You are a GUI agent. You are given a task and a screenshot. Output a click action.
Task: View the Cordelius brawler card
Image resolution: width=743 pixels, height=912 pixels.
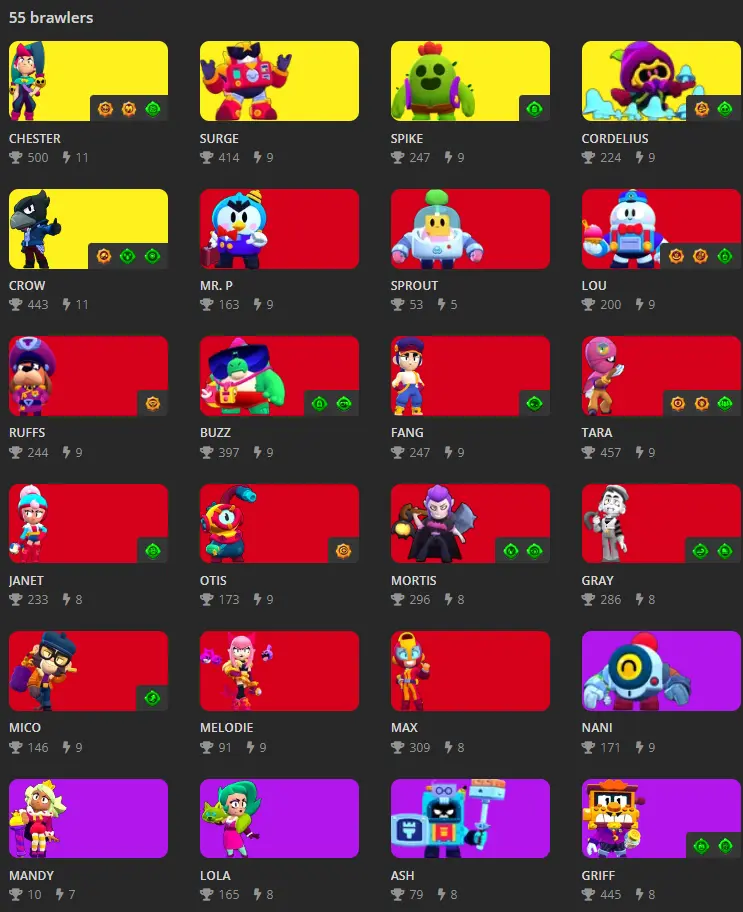coord(661,81)
